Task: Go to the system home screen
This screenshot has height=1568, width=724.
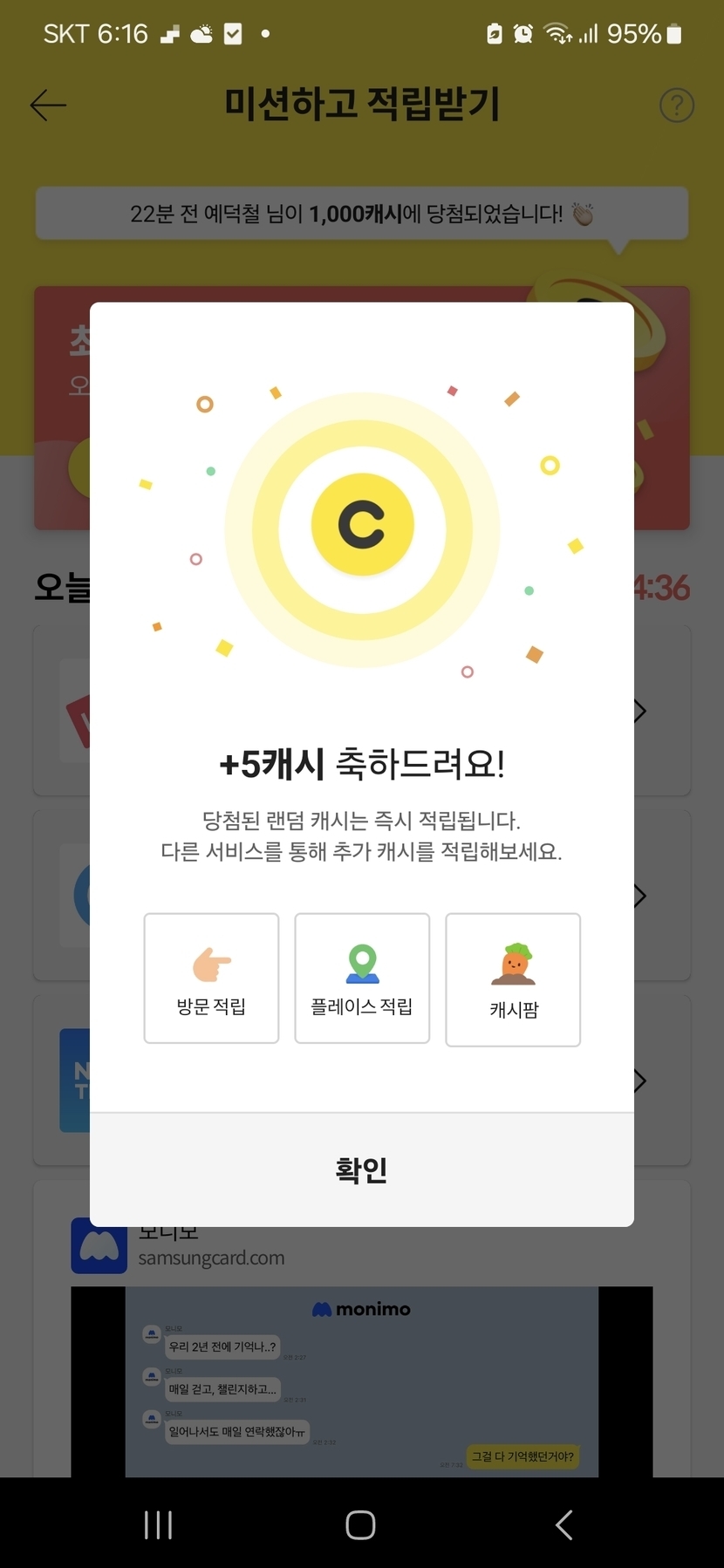Action: coord(360,1524)
